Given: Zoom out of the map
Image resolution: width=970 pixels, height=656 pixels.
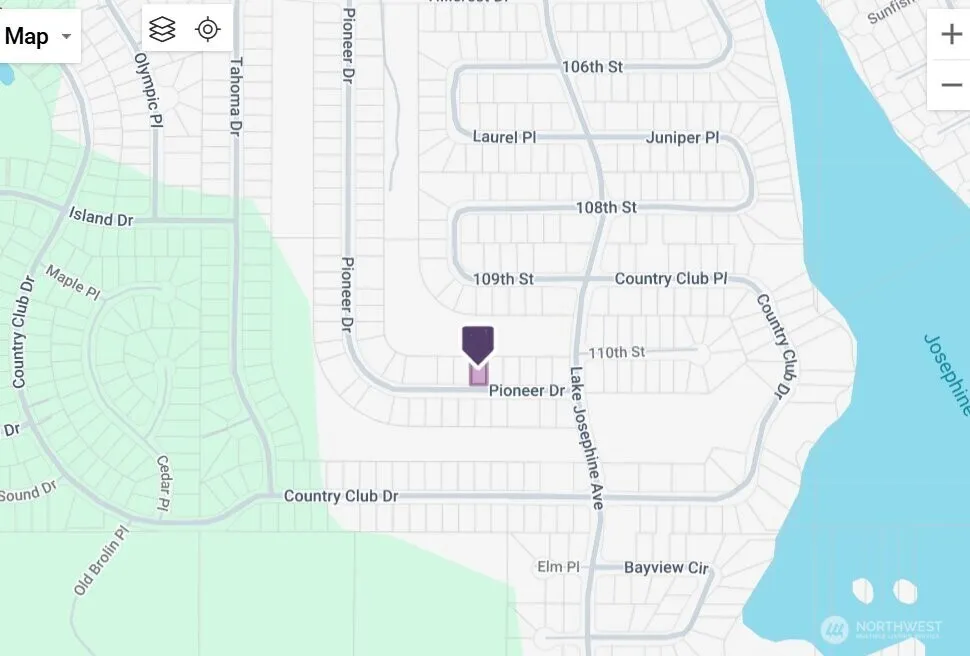Looking at the screenshot, I should click(x=950, y=85).
